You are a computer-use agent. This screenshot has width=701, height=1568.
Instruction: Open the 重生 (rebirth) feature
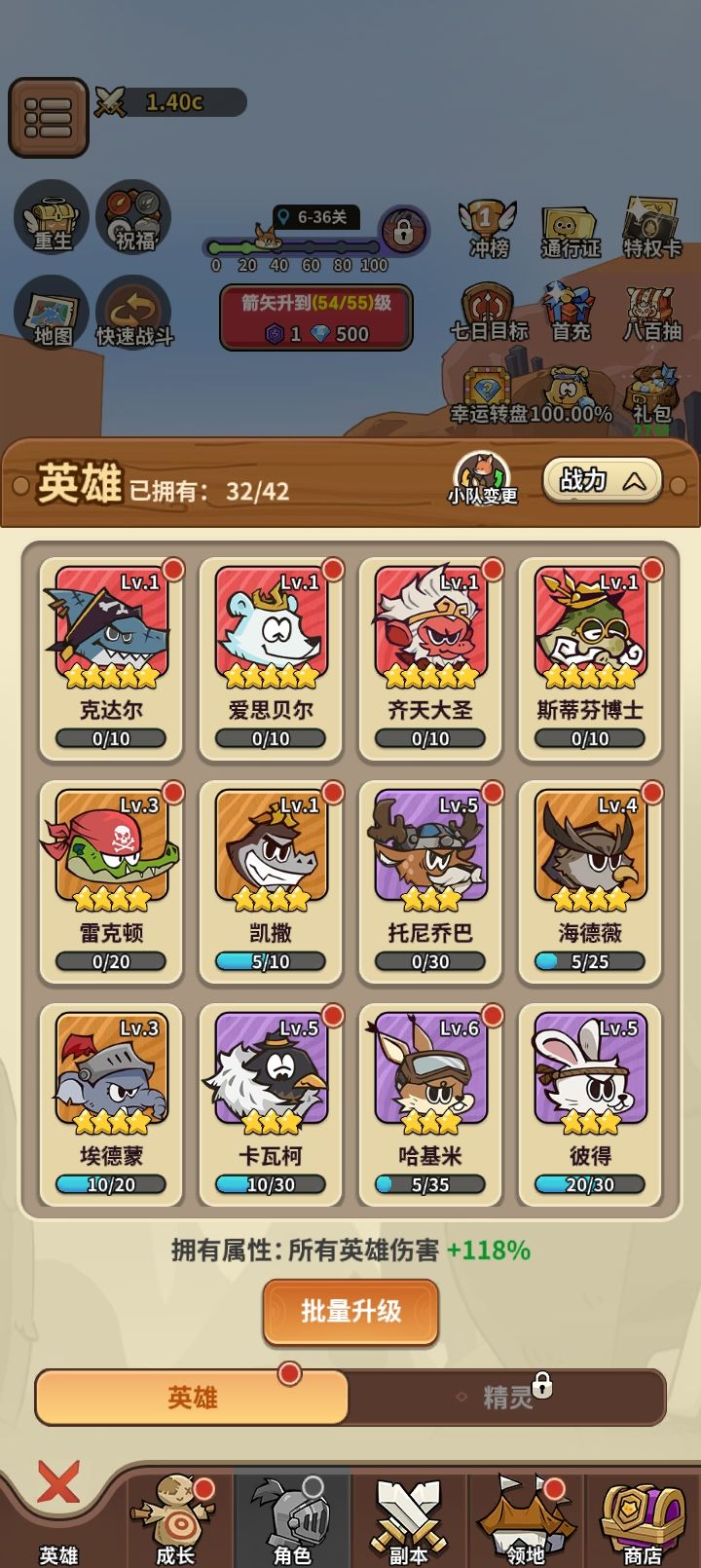tap(51, 222)
